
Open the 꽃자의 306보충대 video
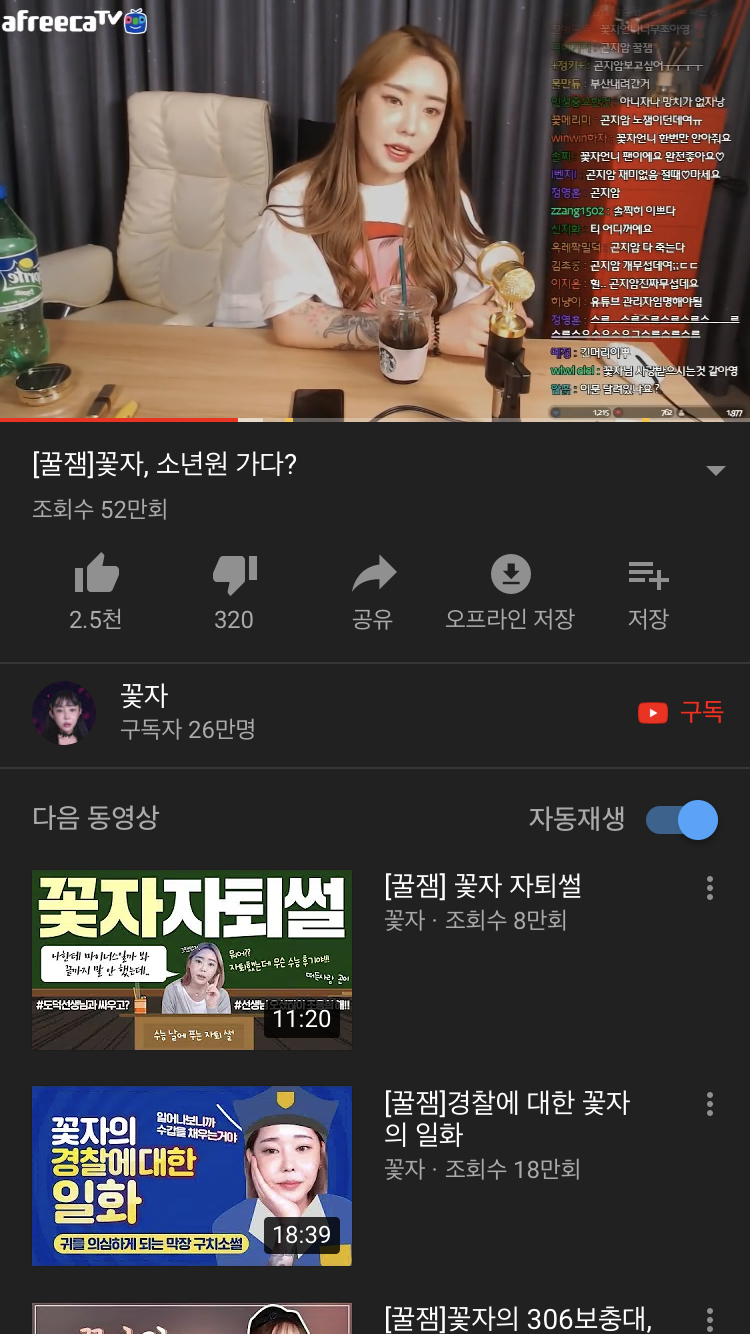tap(518, 1318)
